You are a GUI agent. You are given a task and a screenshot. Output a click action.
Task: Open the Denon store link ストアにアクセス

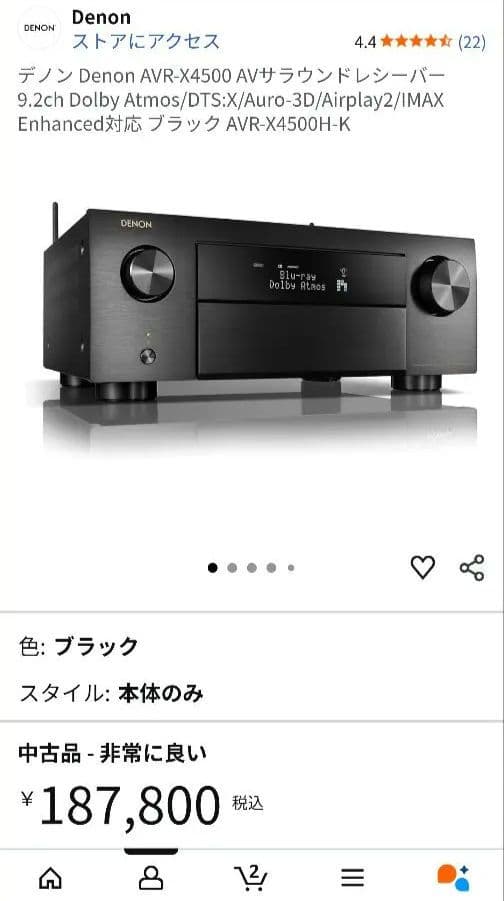[x=146, y=41]
